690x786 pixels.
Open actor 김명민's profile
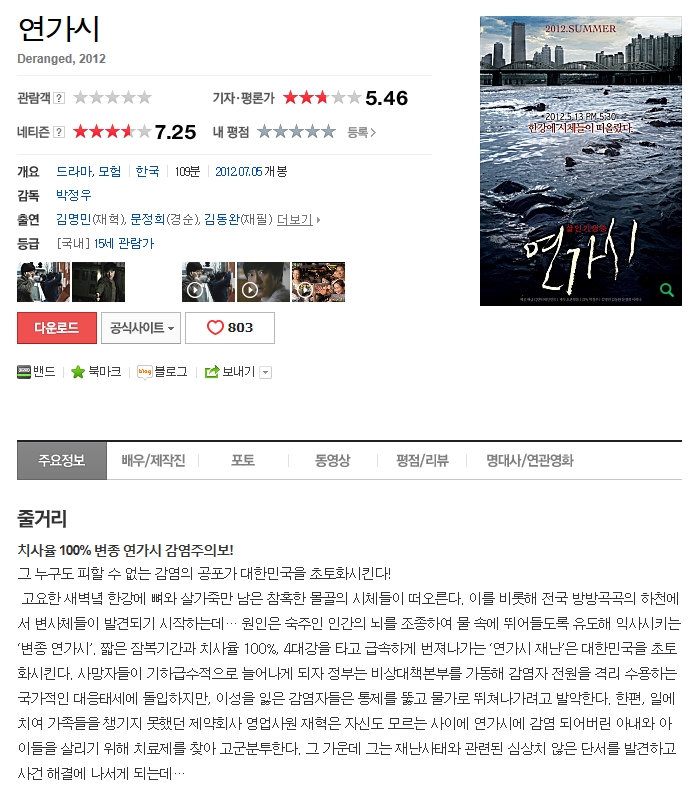click(x=73, y=219)
